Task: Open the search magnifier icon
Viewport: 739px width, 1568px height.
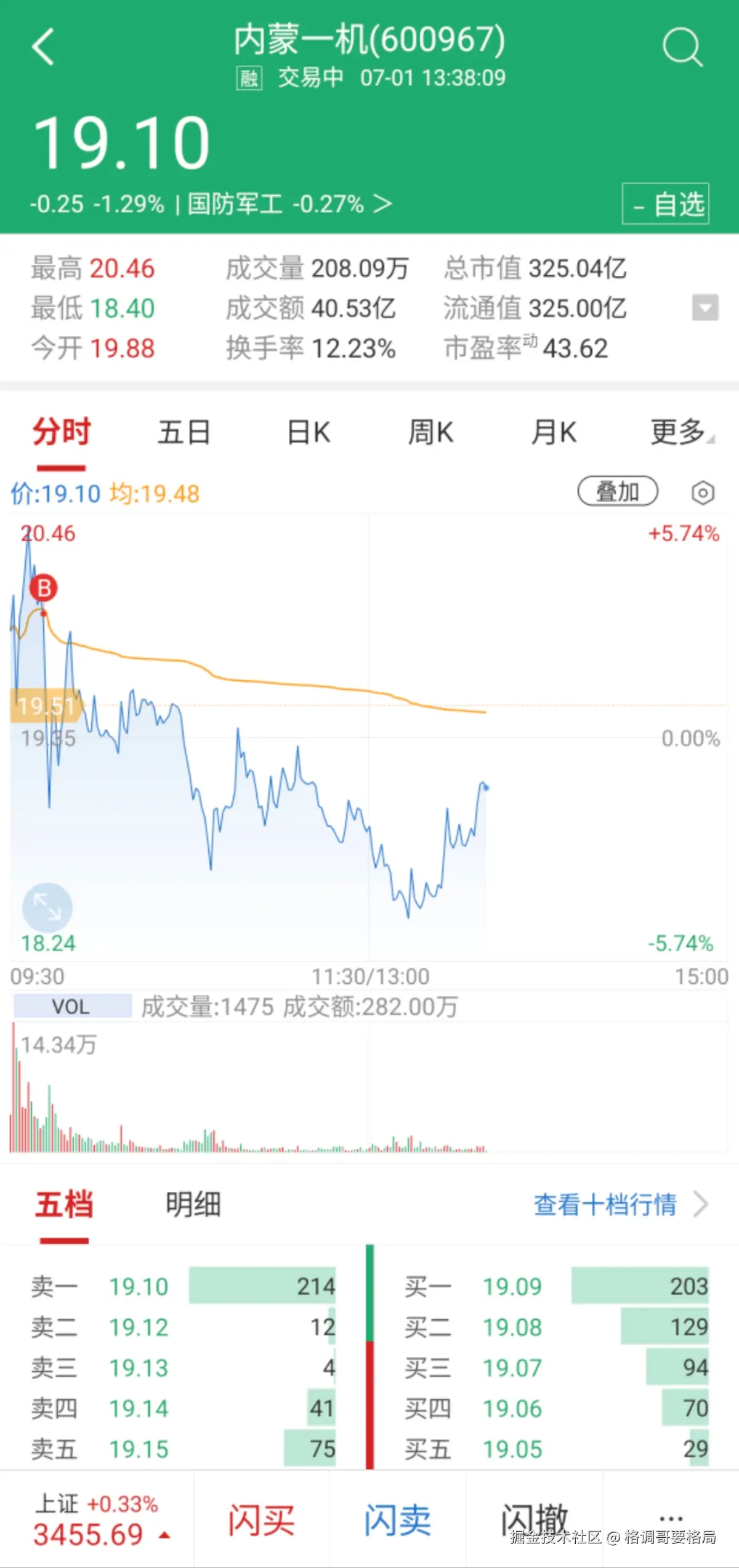Action: [681, 48]
